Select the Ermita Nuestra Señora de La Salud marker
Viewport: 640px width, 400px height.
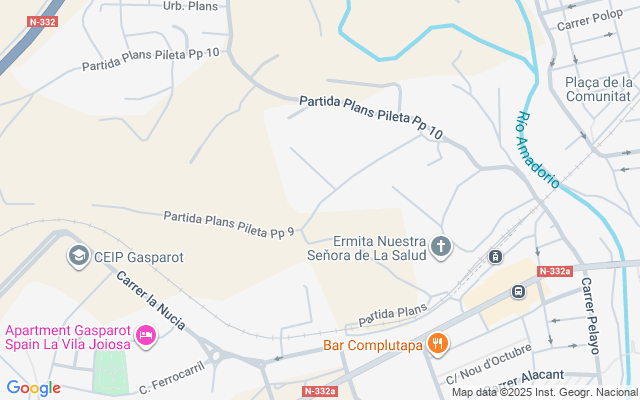[441, 246]
